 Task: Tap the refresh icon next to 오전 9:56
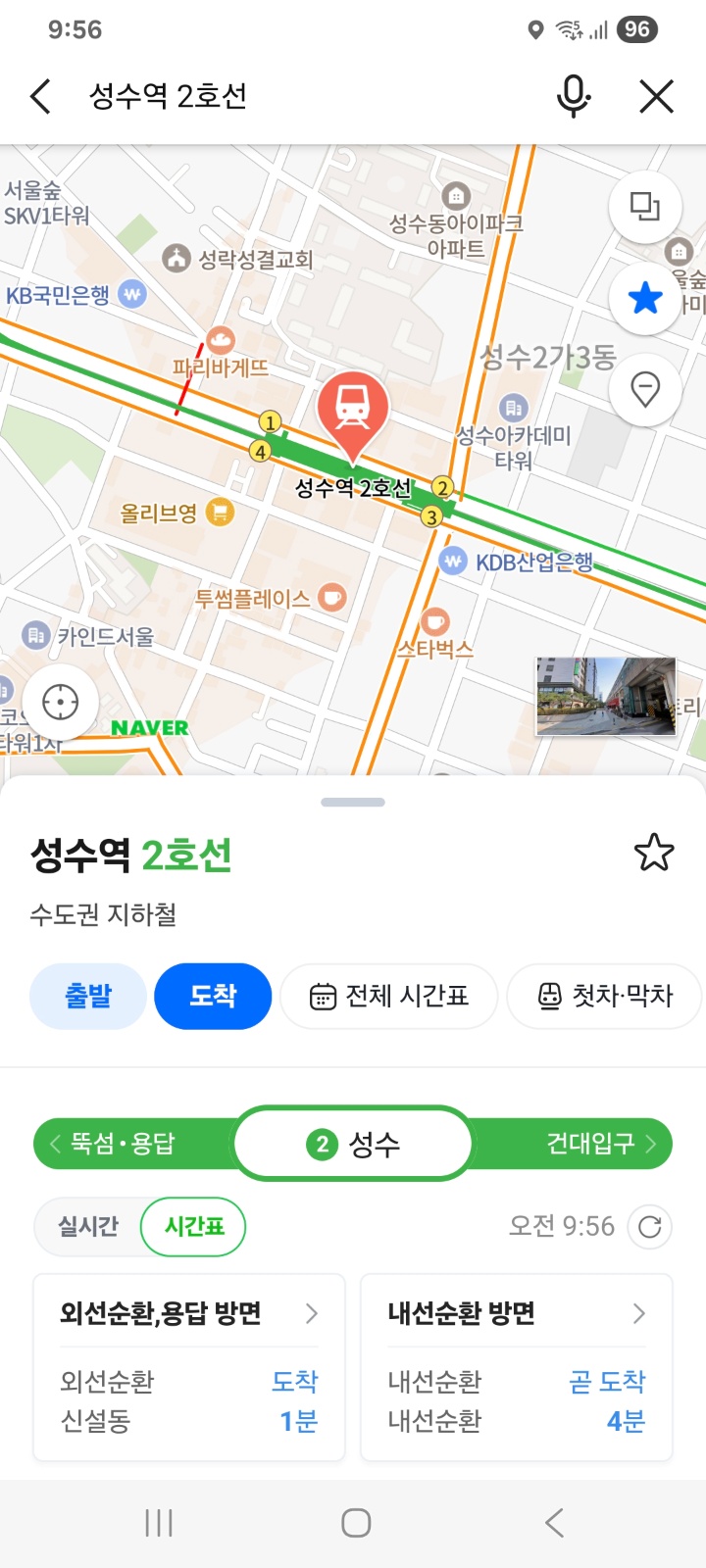point(649,1226)
